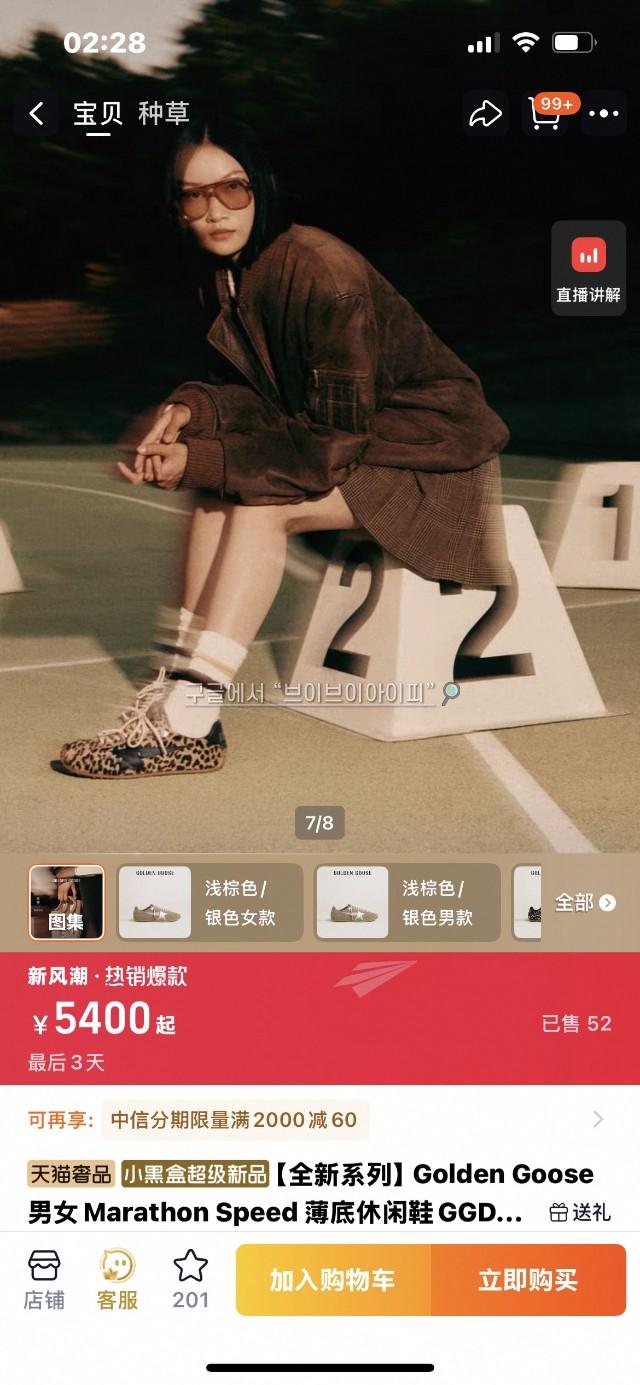Select the 图集 gallery thumbnail
640x1385 pixels.
(x=66, y=902)
